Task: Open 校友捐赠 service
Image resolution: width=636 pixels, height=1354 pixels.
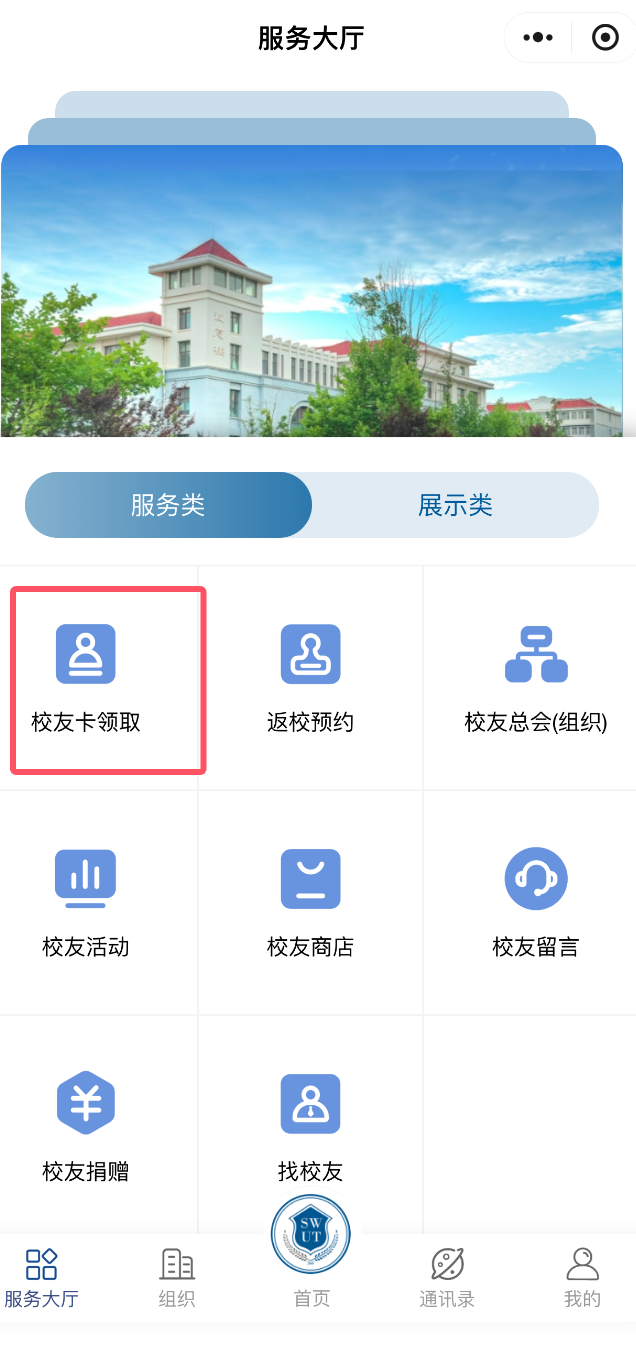Action: click(86, 1126)
